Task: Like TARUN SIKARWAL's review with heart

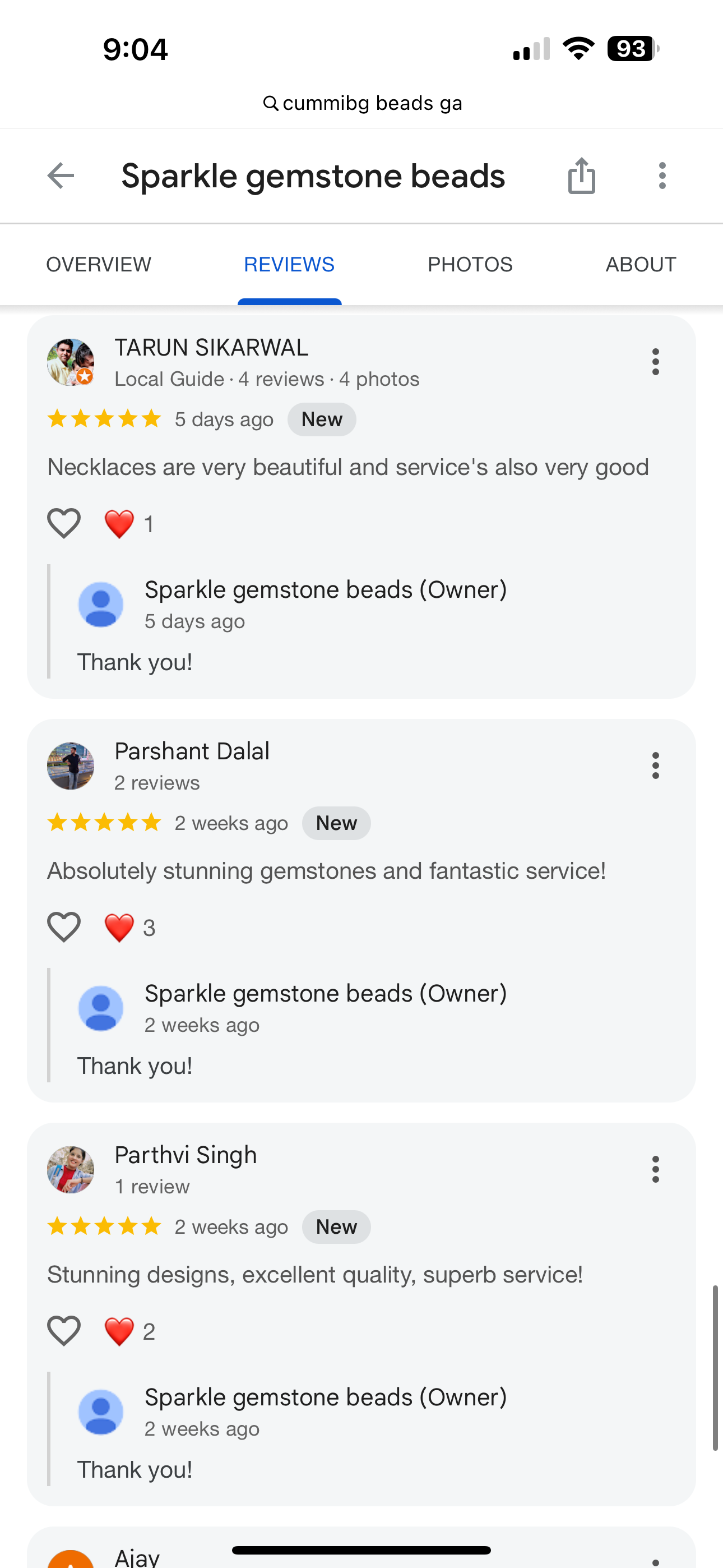Action: pyautogui.click(x=64, y=523)
